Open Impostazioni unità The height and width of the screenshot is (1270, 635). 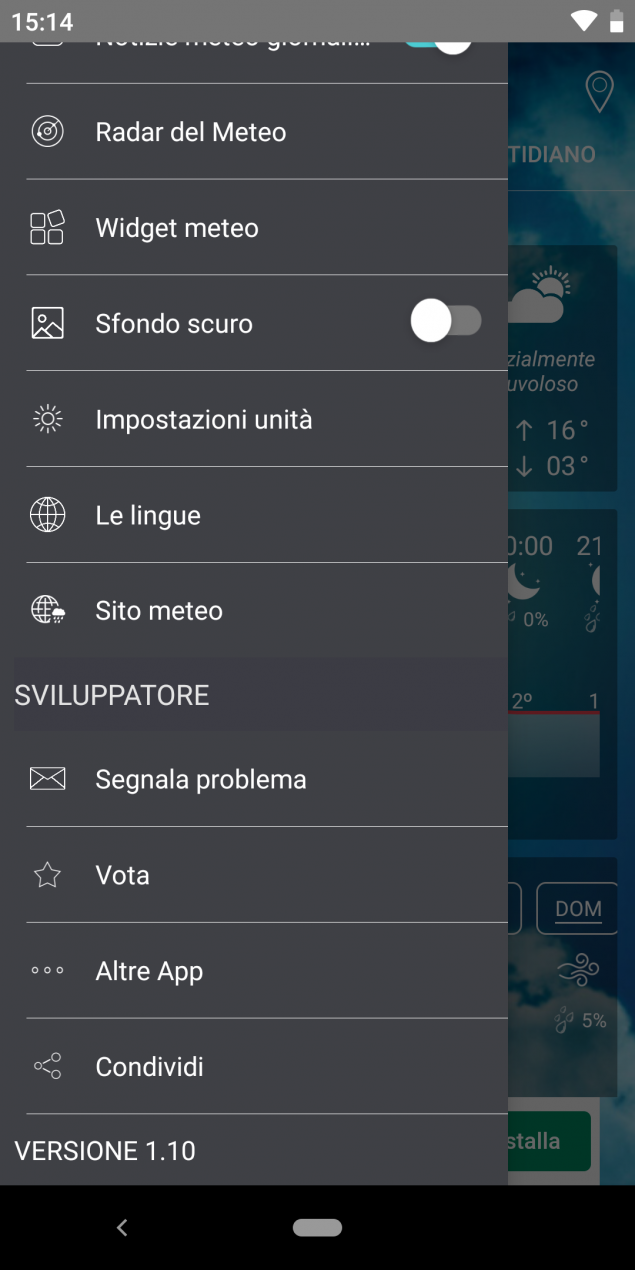pos(254,419)
